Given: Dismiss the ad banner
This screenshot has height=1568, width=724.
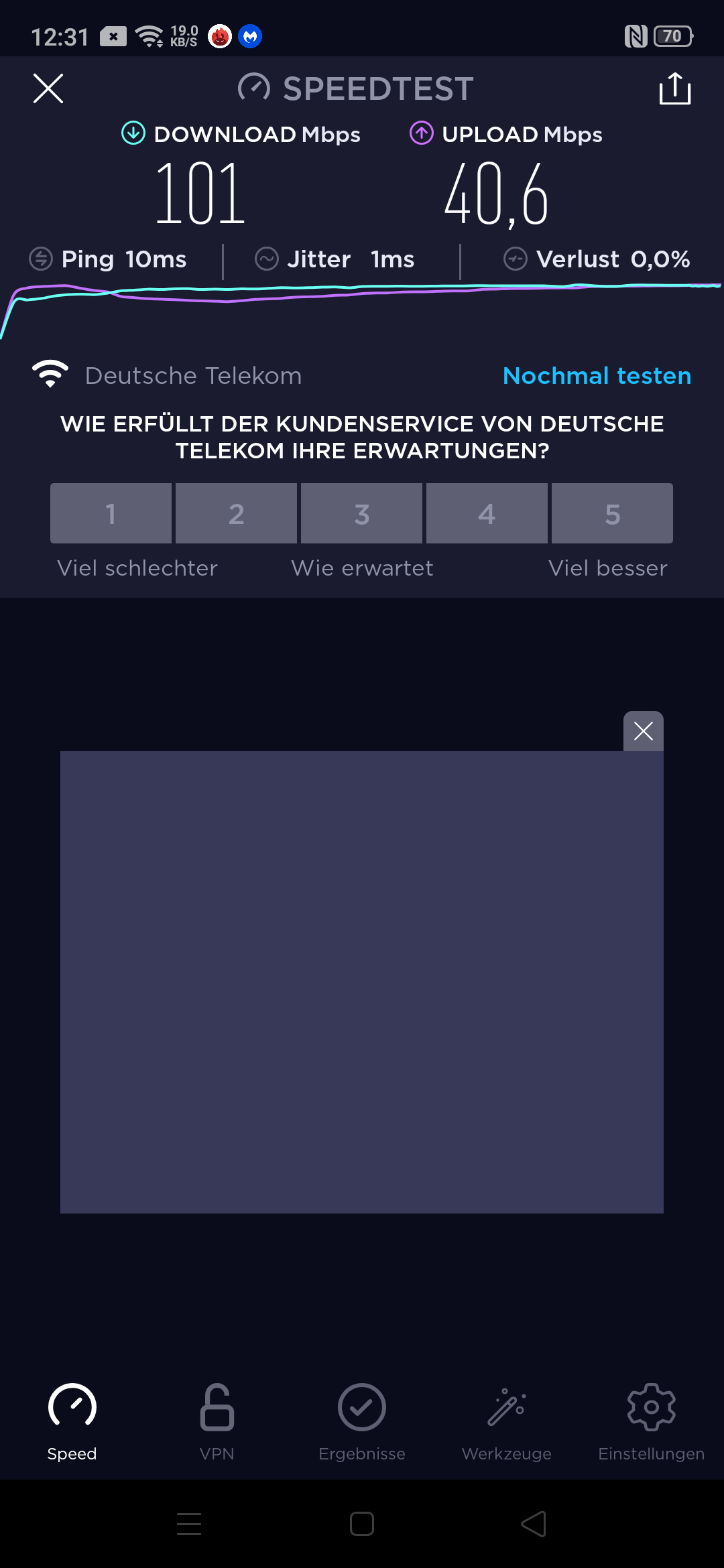Looking at the screenshot, I should 644,731.
